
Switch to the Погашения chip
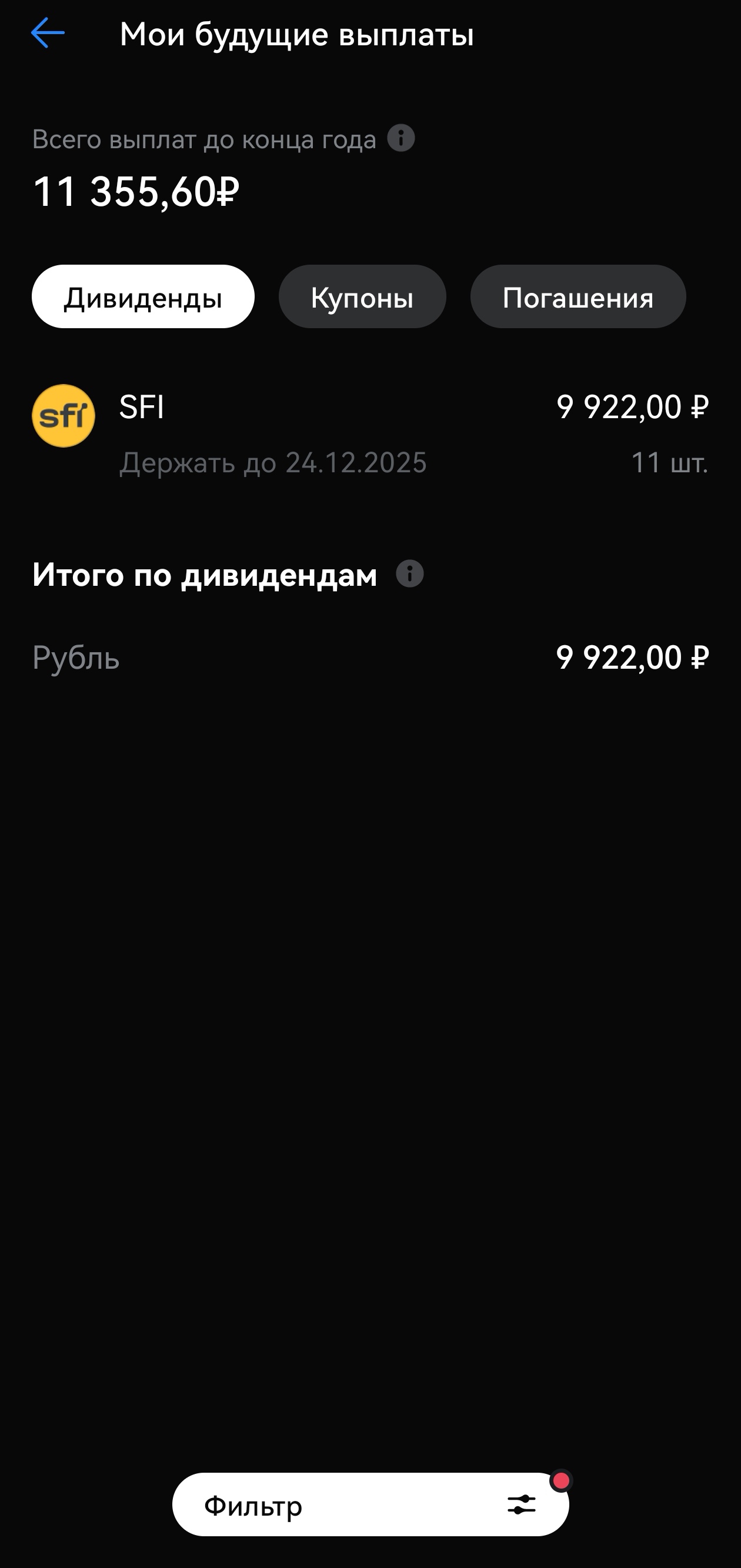[x=578, y=297]
